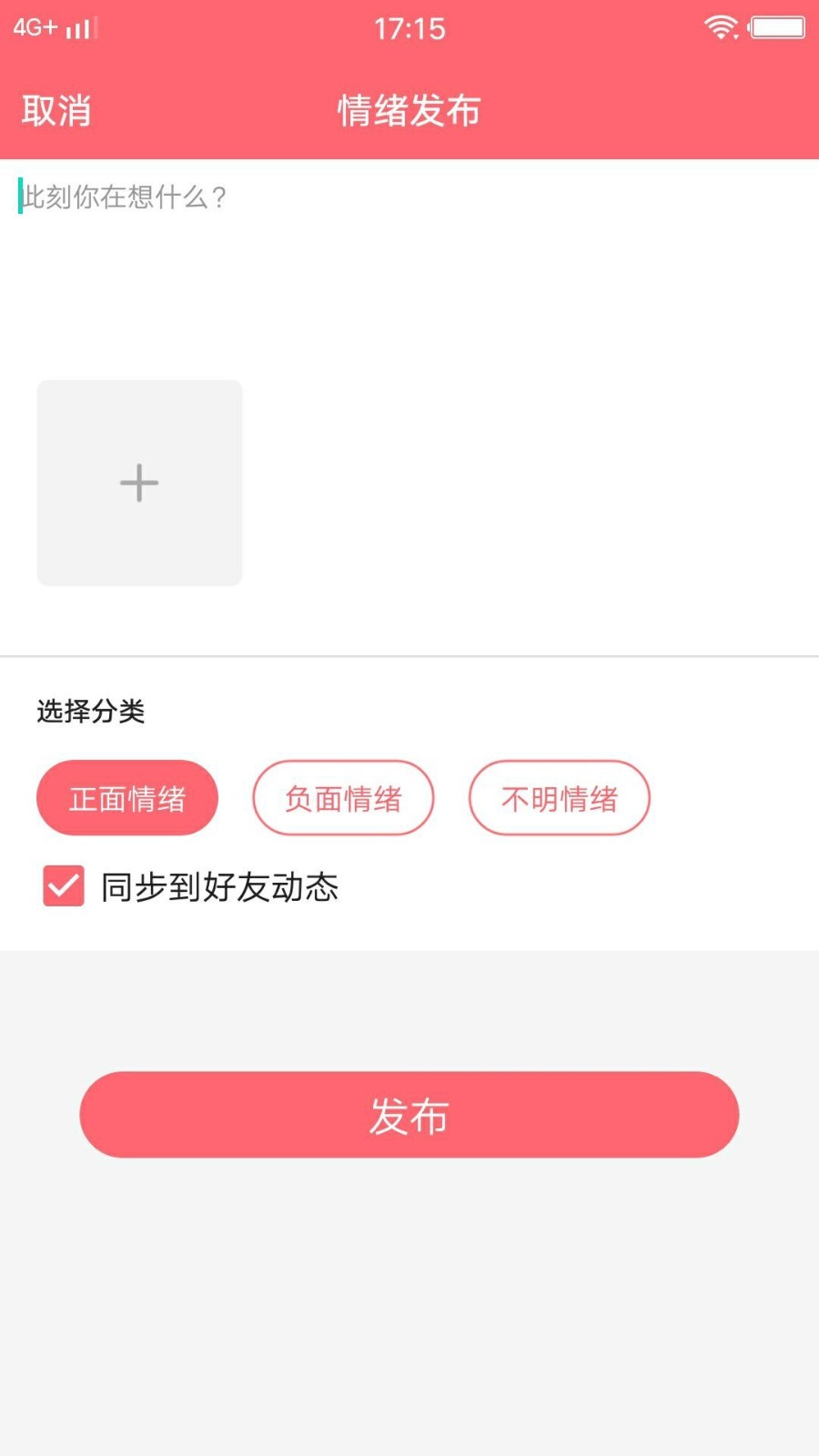
Task: Choose the 负面情绪 category chip
Action: [x=343, y=798]
